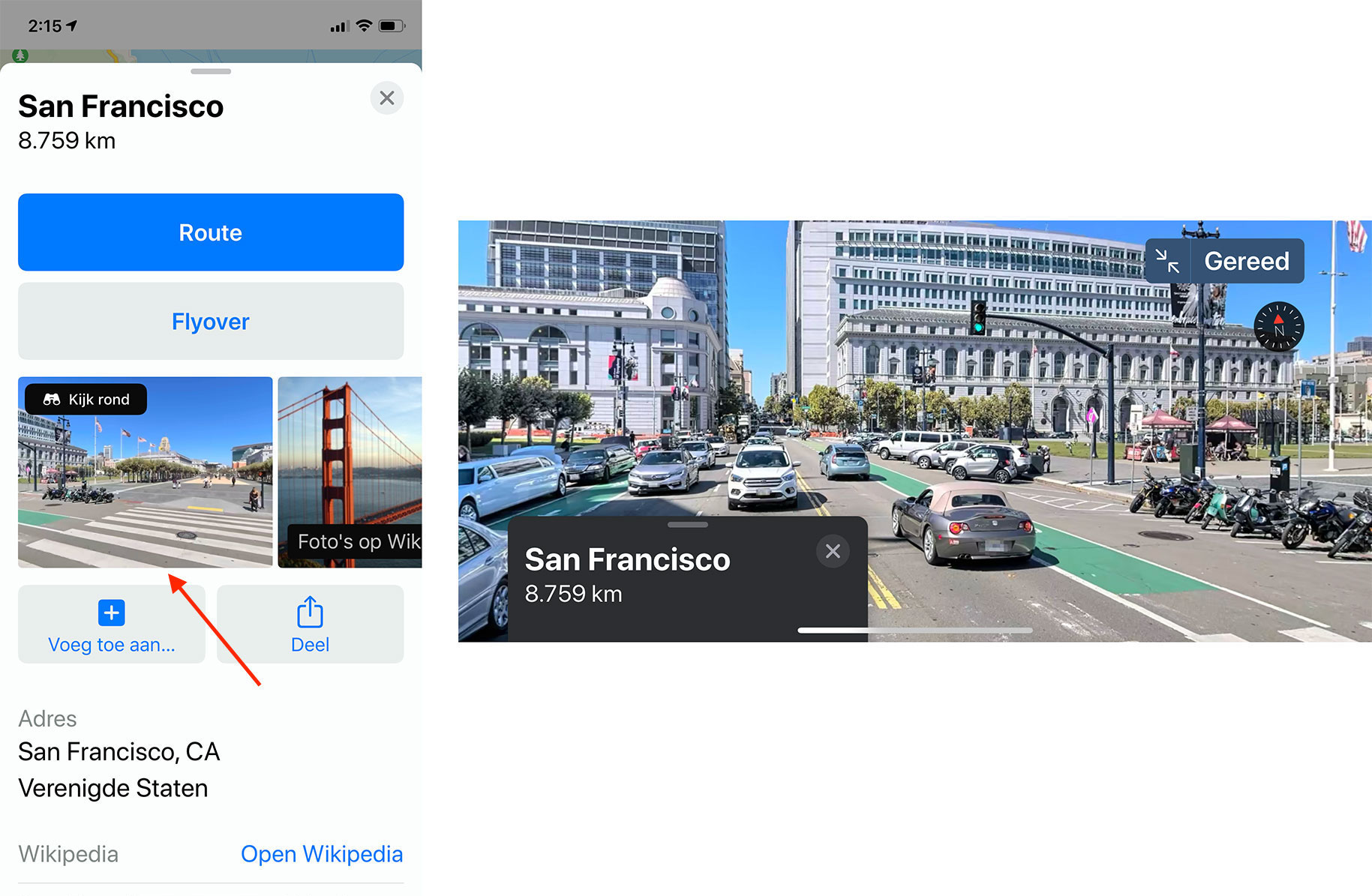This screenshot has height=896, width=1372.
Task: Tap the blue Route button
Action: 211,232
